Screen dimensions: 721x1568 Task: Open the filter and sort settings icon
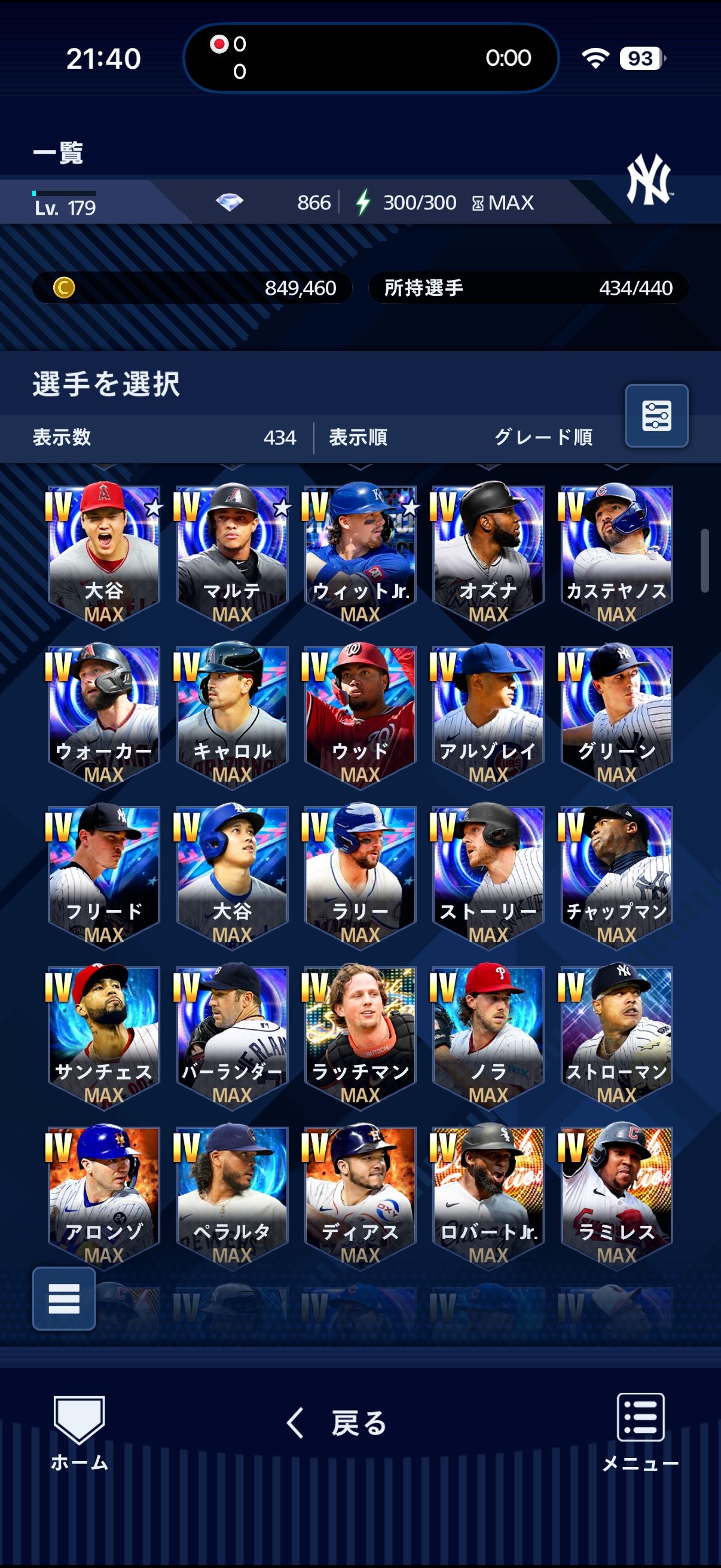pyautogui.click(x=656, y=416)
